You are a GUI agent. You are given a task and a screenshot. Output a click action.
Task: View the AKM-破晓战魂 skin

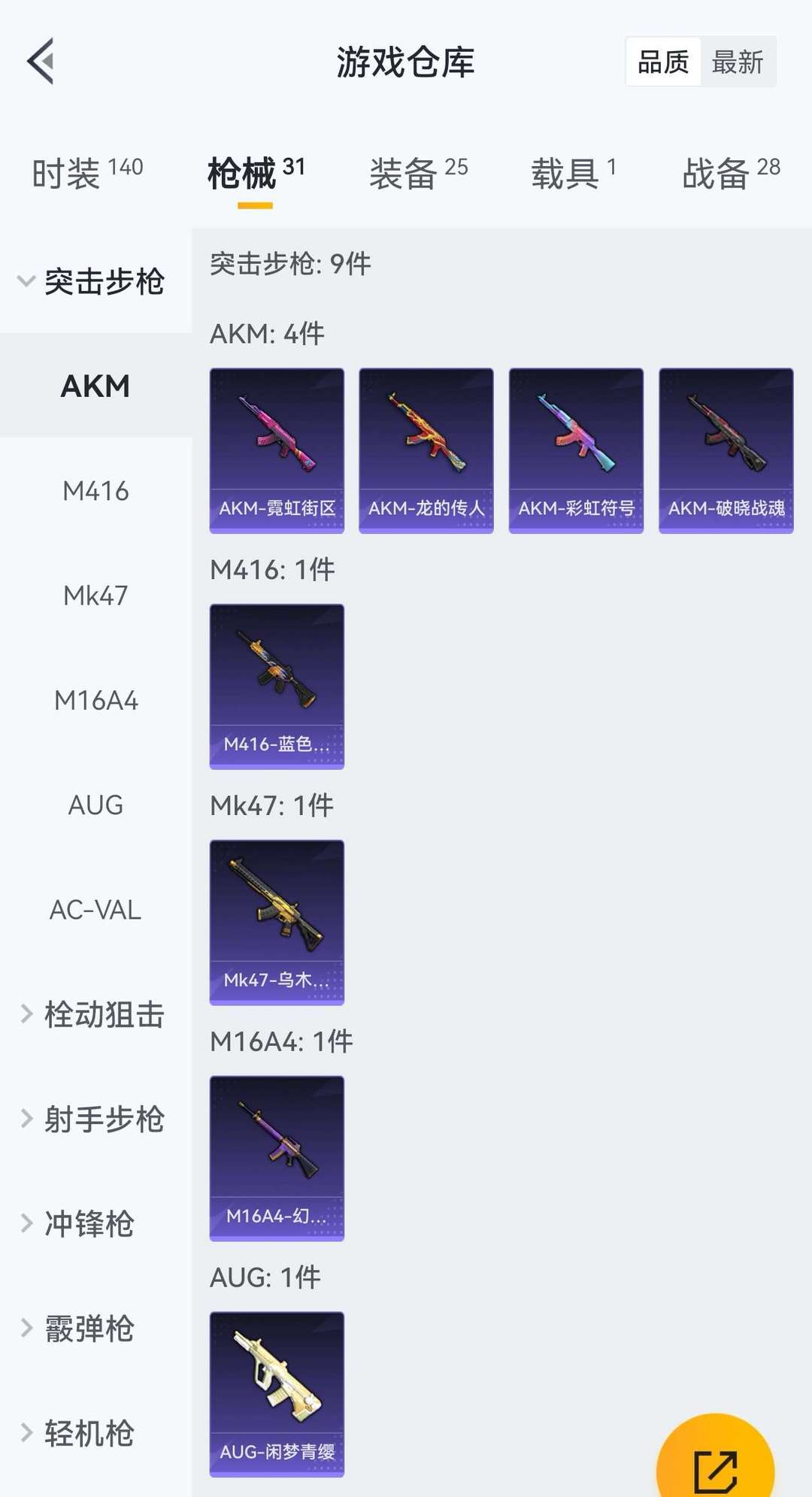tap(726, 450)
